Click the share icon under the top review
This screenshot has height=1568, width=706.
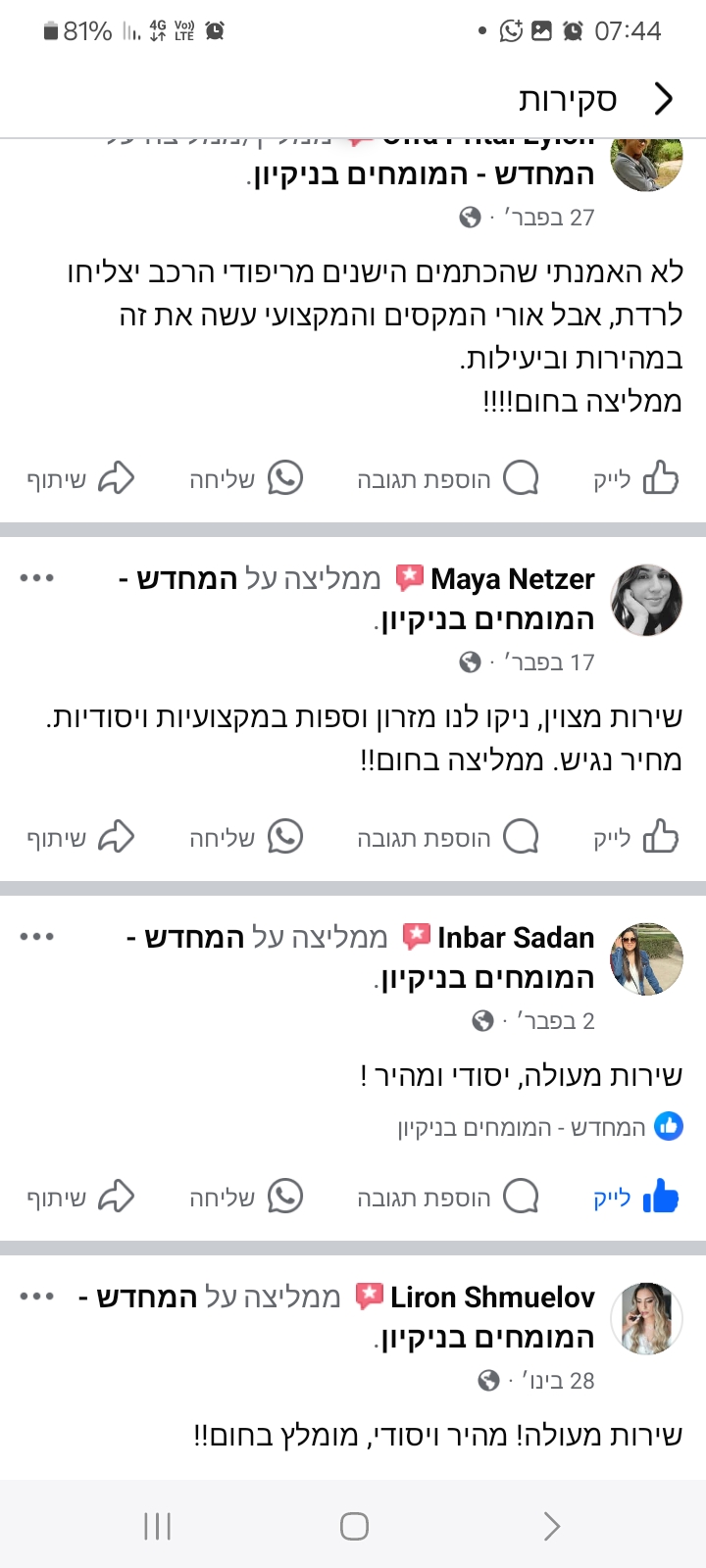pos(118,479)
